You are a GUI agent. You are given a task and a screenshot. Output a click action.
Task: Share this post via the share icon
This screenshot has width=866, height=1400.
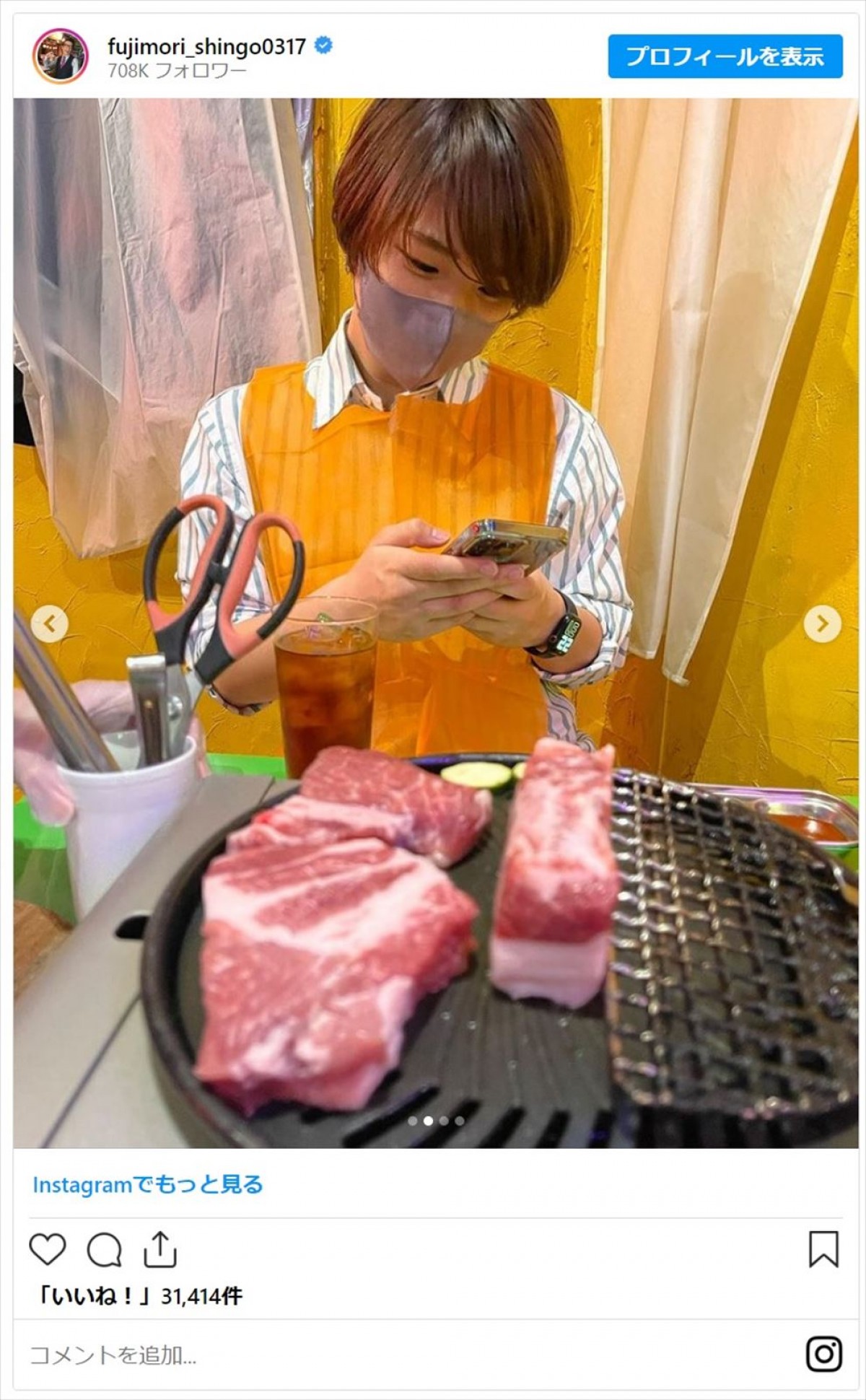(x=159, y=1249)
